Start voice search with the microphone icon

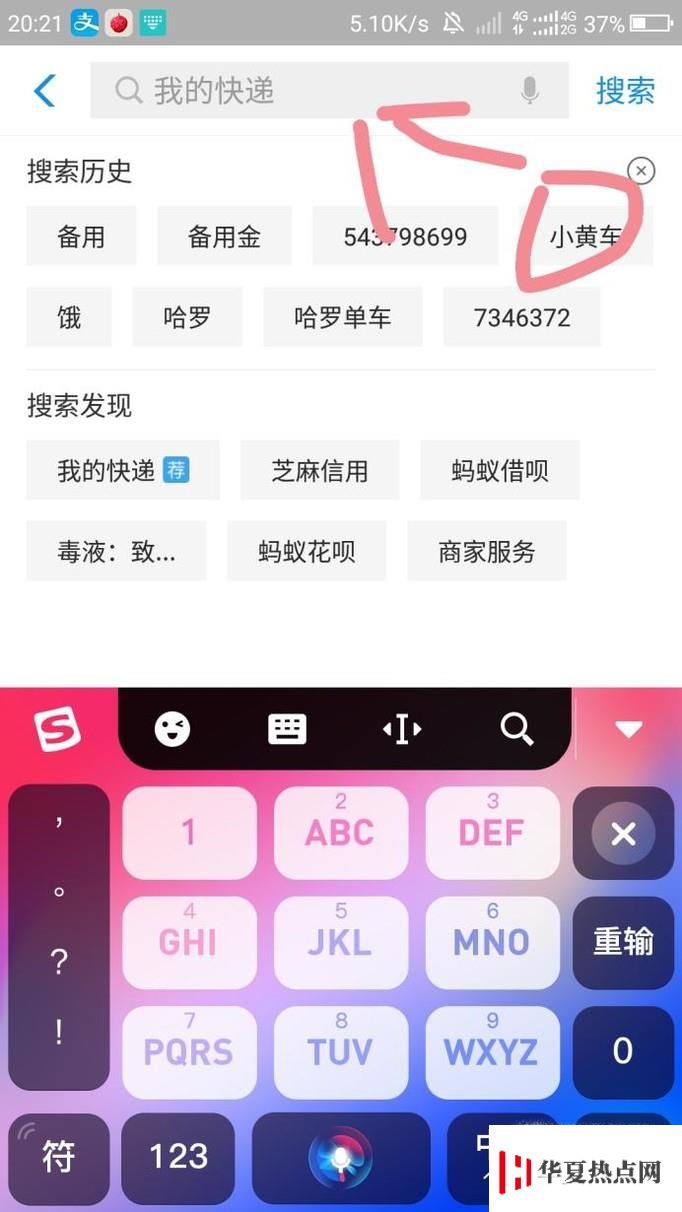[x=530, y=91]
